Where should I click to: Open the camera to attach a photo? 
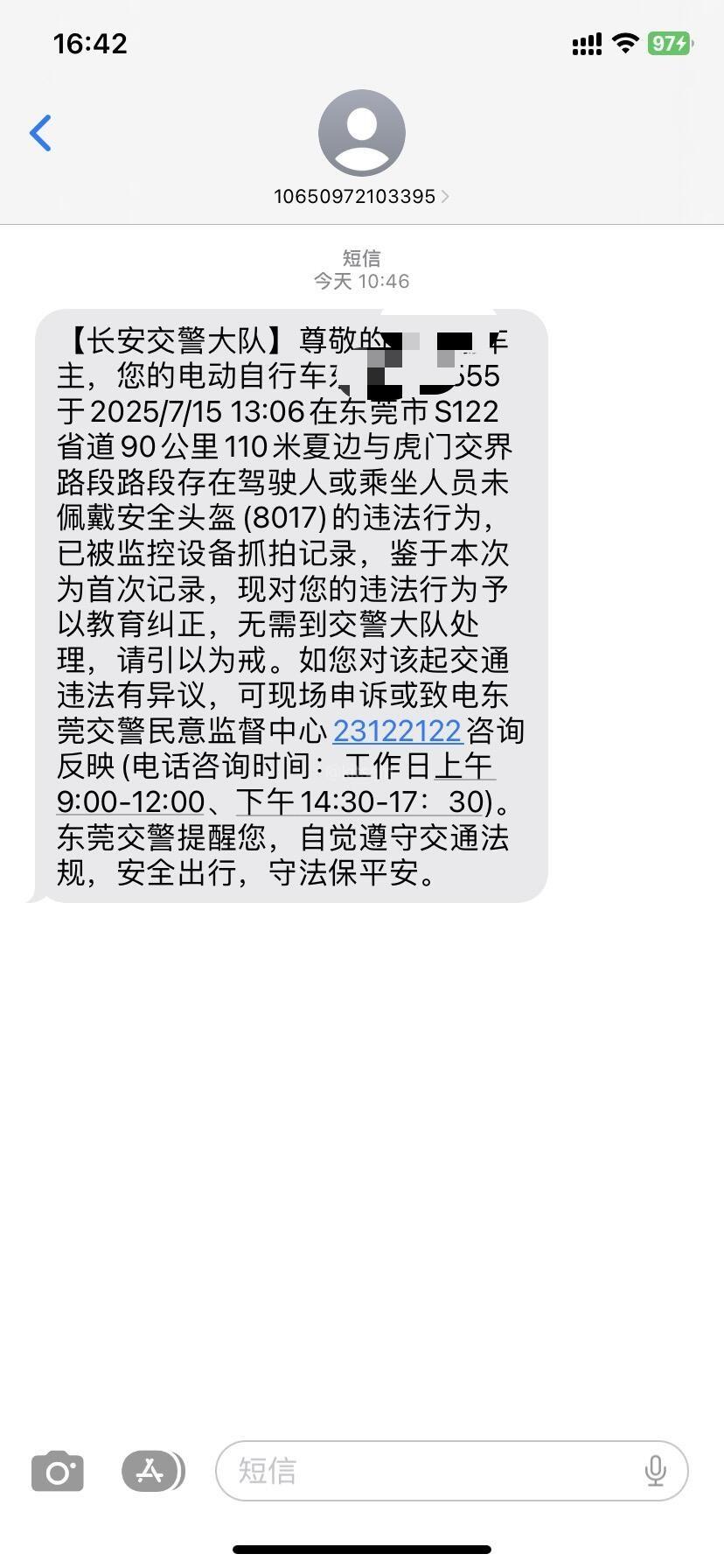pyautogui.click(x=58, y=1471)
